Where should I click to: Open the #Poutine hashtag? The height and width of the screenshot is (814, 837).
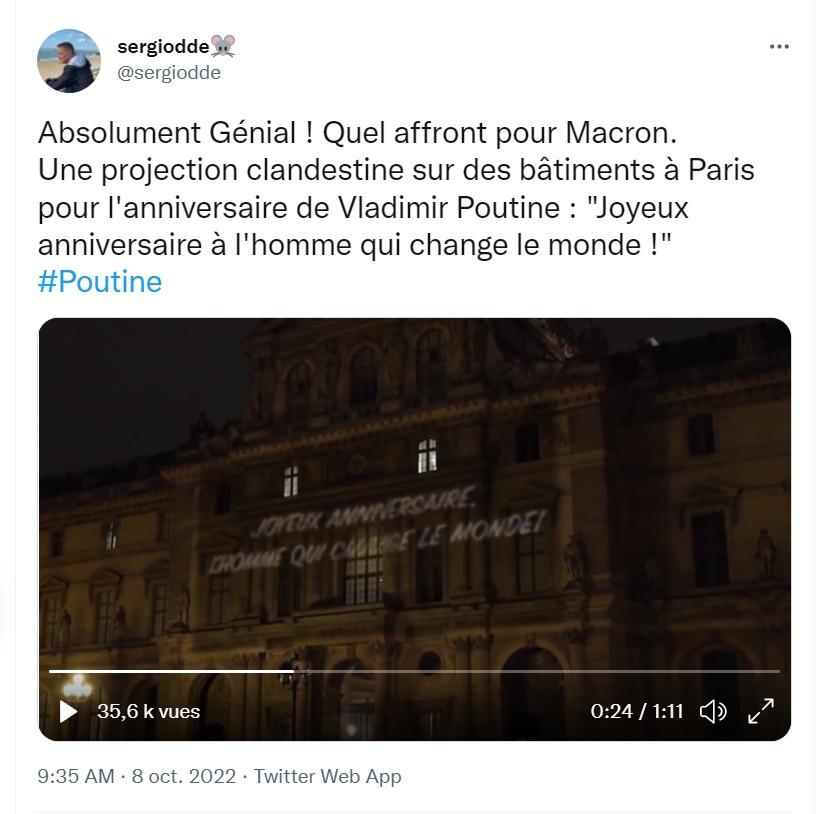pos(100,282)
